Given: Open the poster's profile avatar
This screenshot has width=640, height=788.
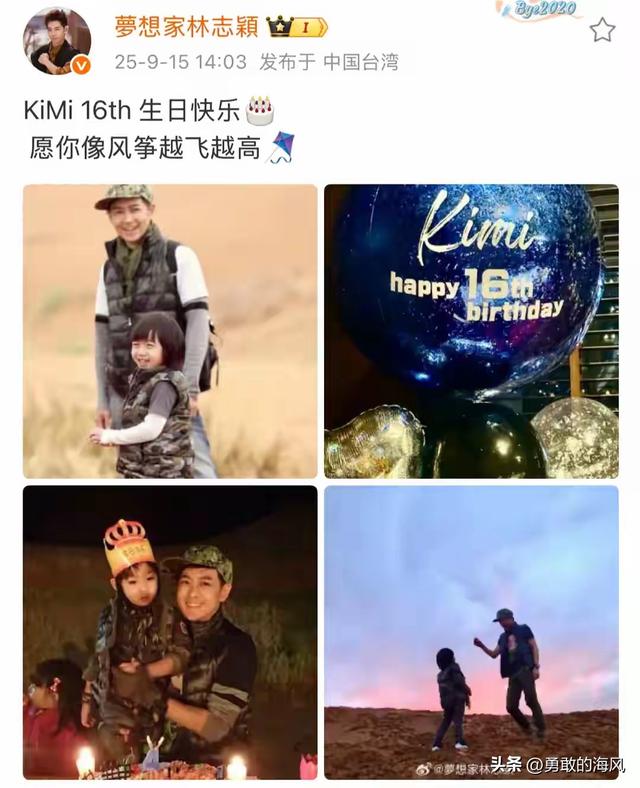Looking at the screenshot, I should tap(56, 42).
